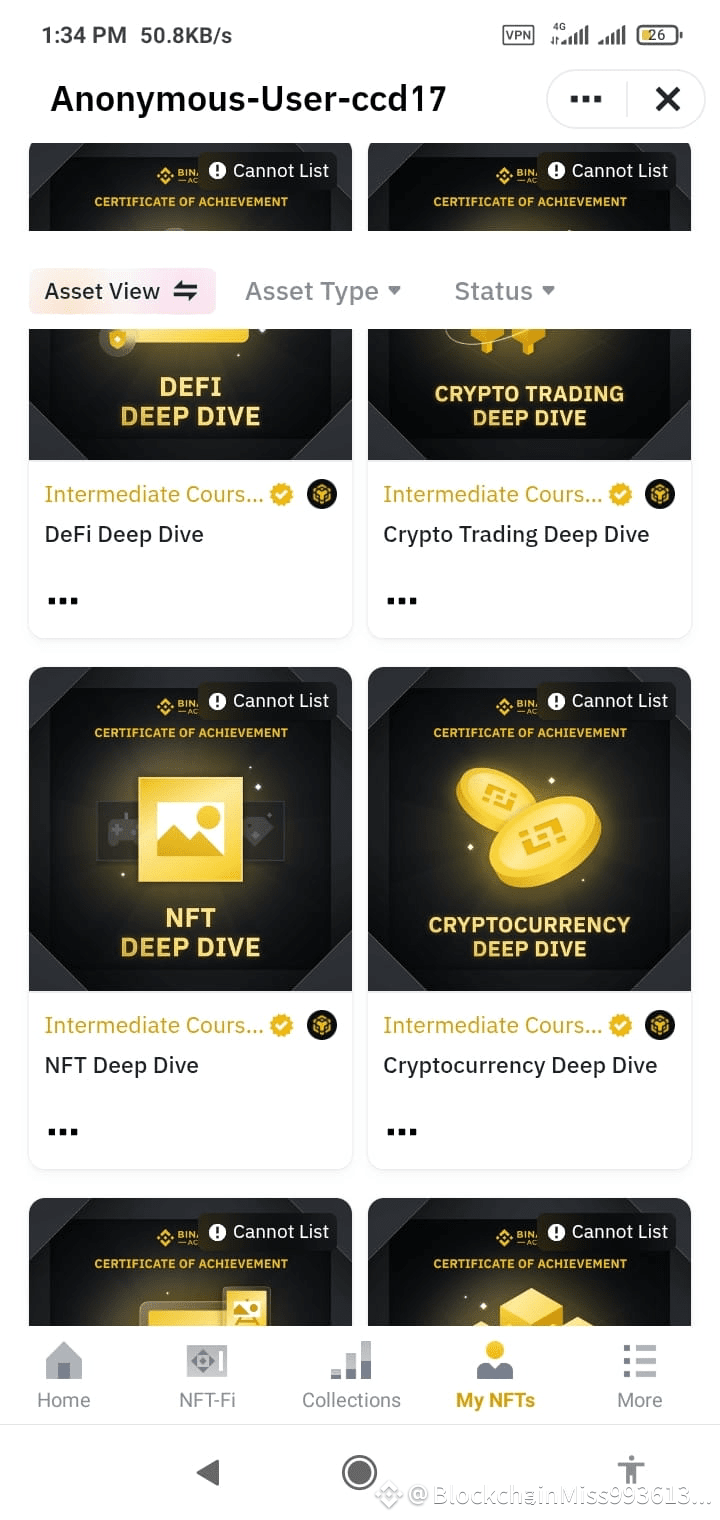Screen dimensions: 720x1520
Task: Open the More menu icon in bottom bar
Action: [x=639, y=1360]
